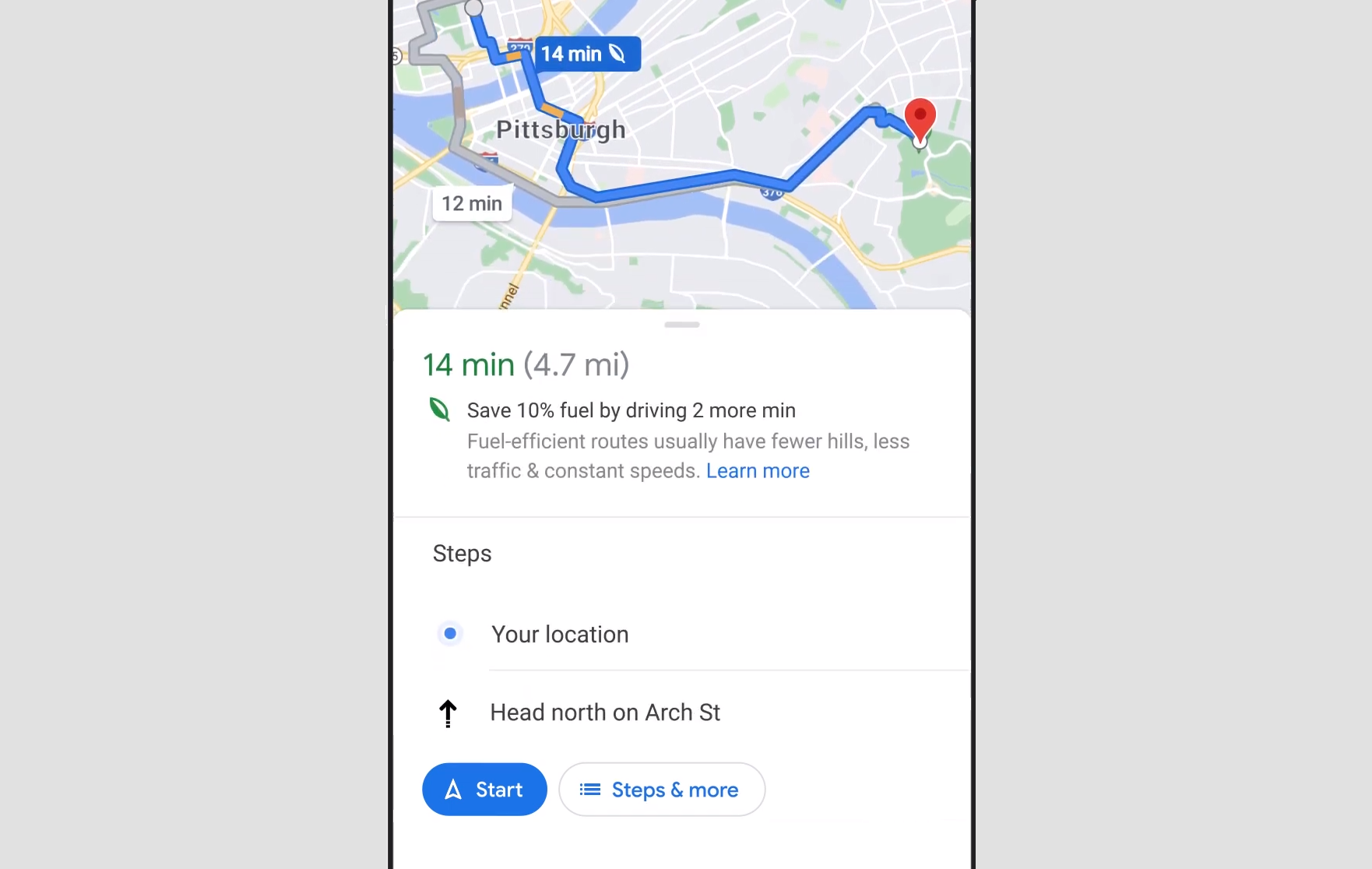Tap the bottom sheet drag handle
This screenshot has width=1372, height=869.
(x=681, y=325)
